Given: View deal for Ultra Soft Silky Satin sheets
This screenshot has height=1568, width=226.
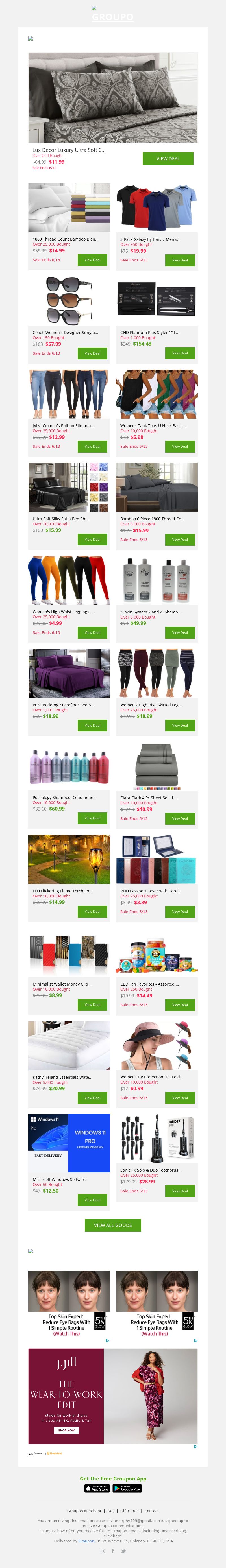Looking at the screenshot, I should 92,539.
